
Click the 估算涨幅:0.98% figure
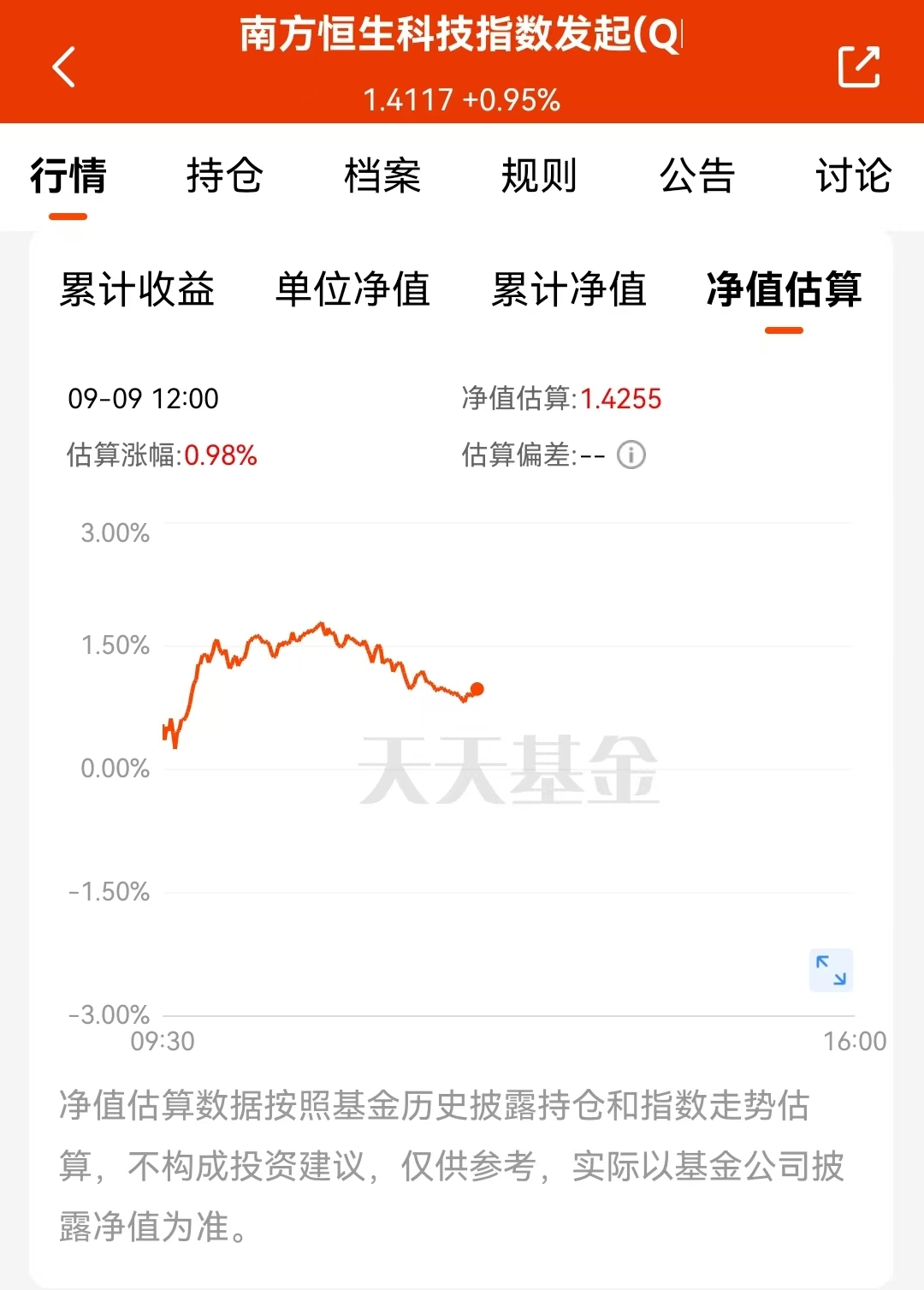[x=162, y=455]
